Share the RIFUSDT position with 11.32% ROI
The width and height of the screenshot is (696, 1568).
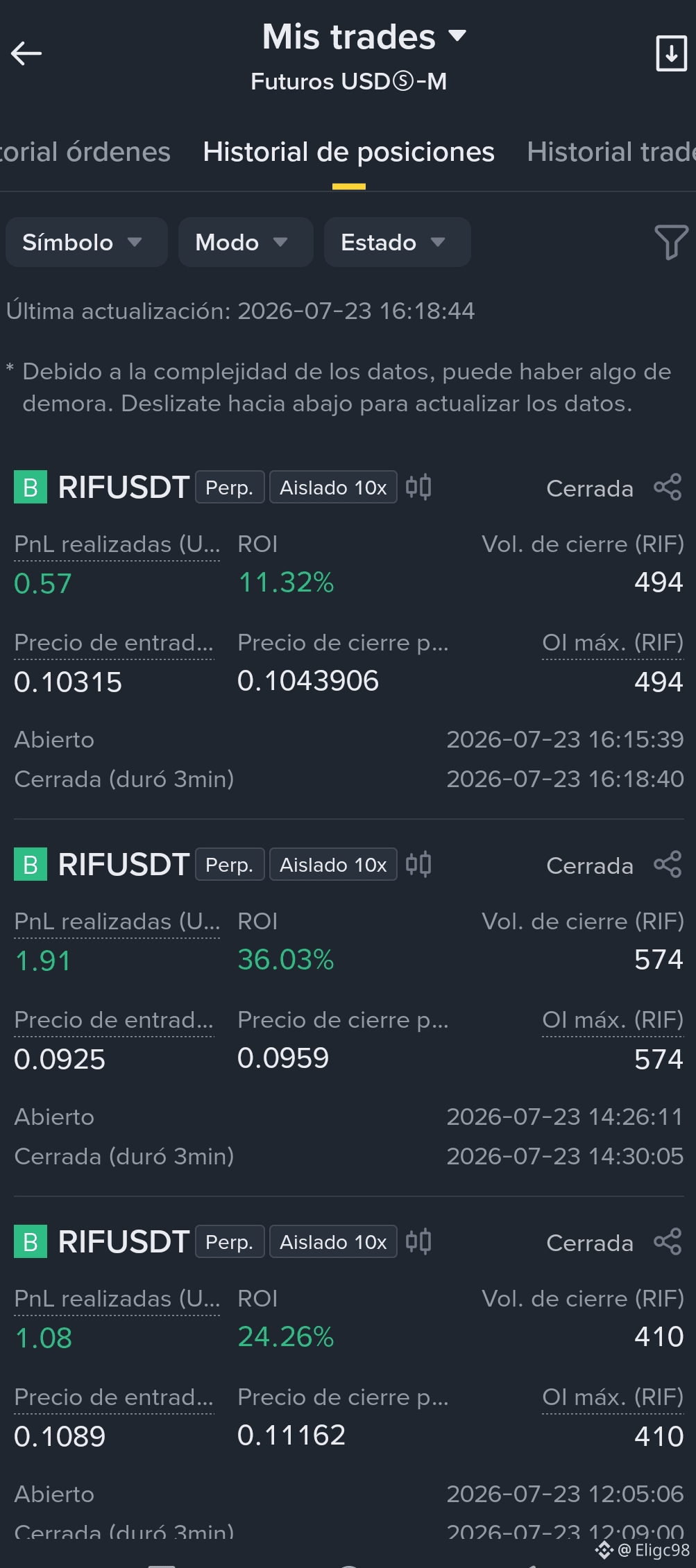point(668,488)
